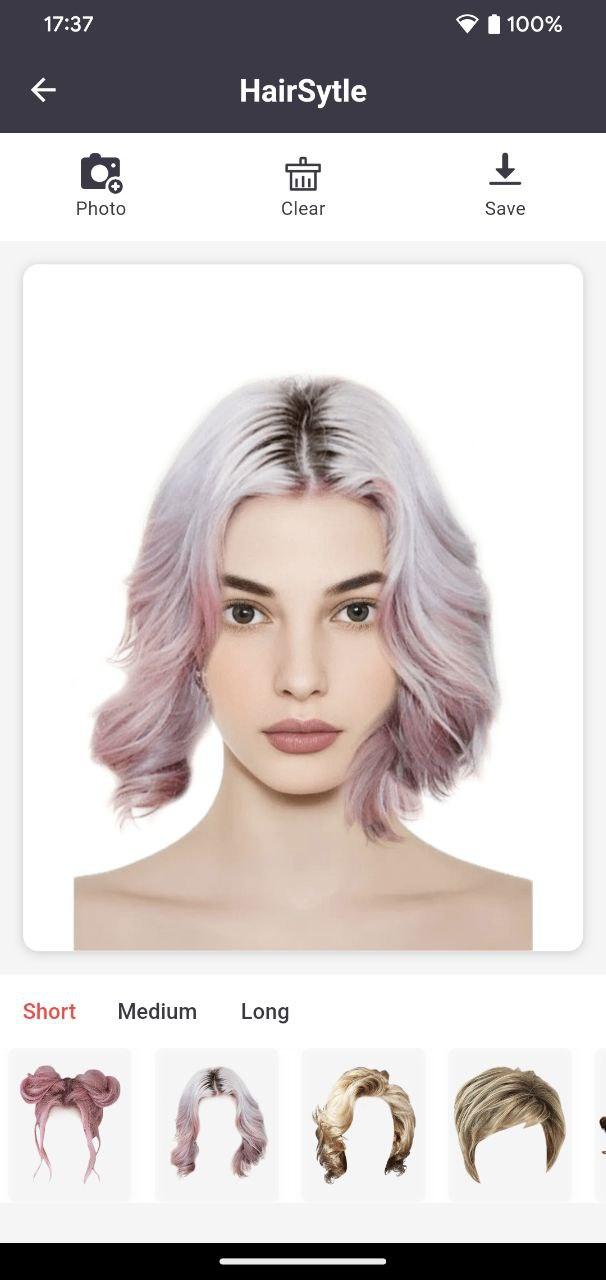Go back using the arrow icon
Viewport: 606px width, 1280px height.
(43, 90)
